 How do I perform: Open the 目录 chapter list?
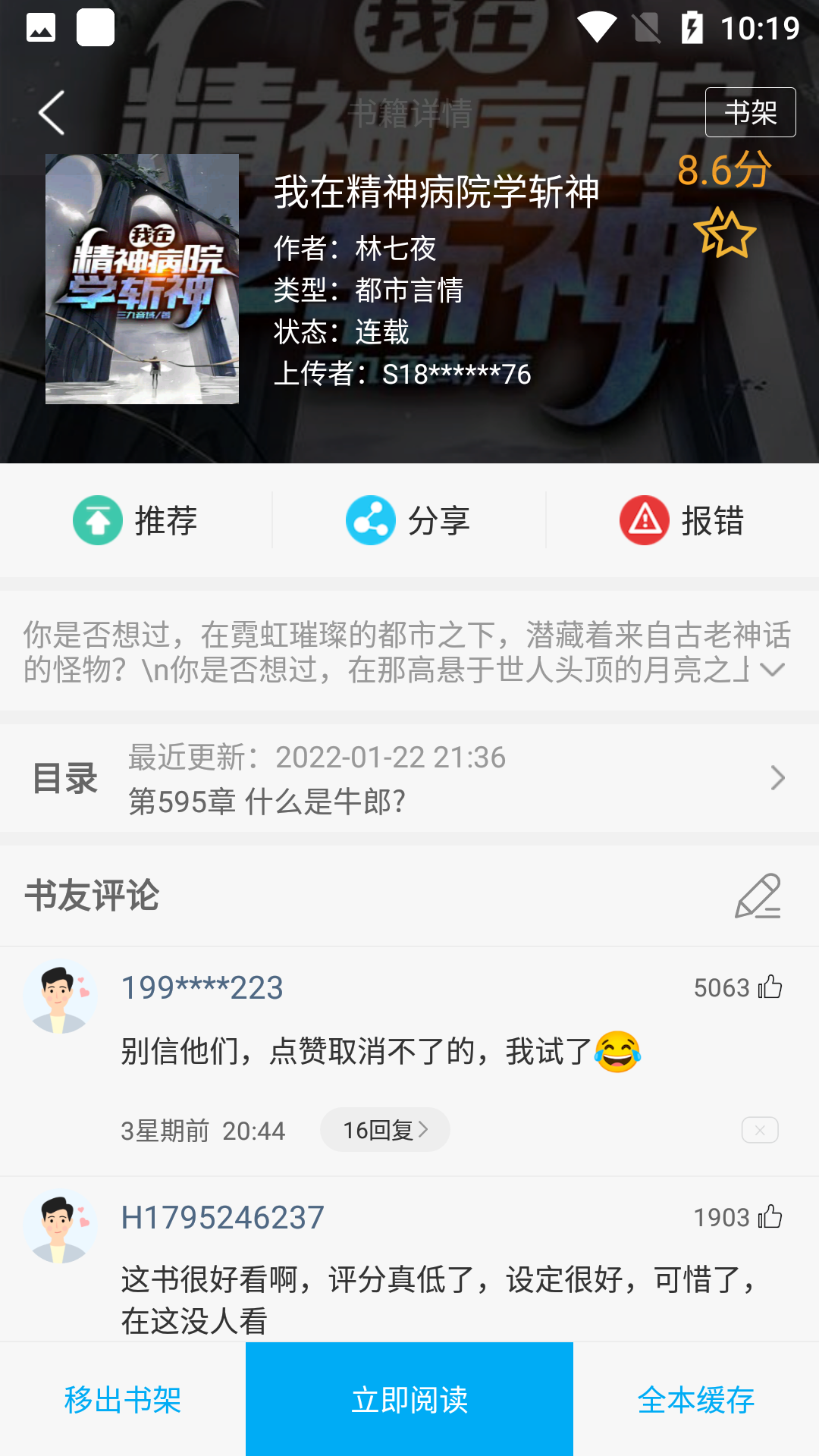[x=409, y=778]
